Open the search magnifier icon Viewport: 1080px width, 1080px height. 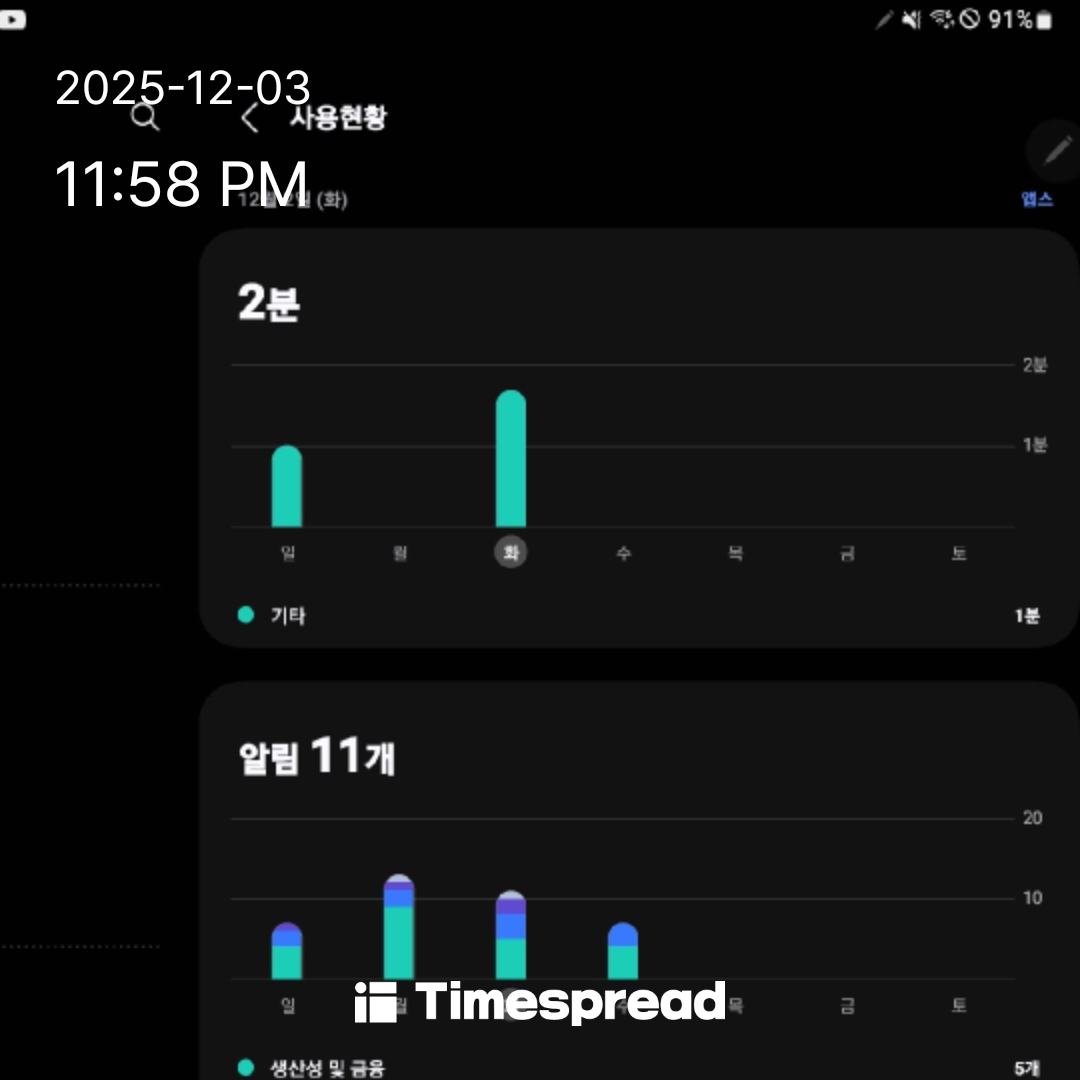pos(146,118)
